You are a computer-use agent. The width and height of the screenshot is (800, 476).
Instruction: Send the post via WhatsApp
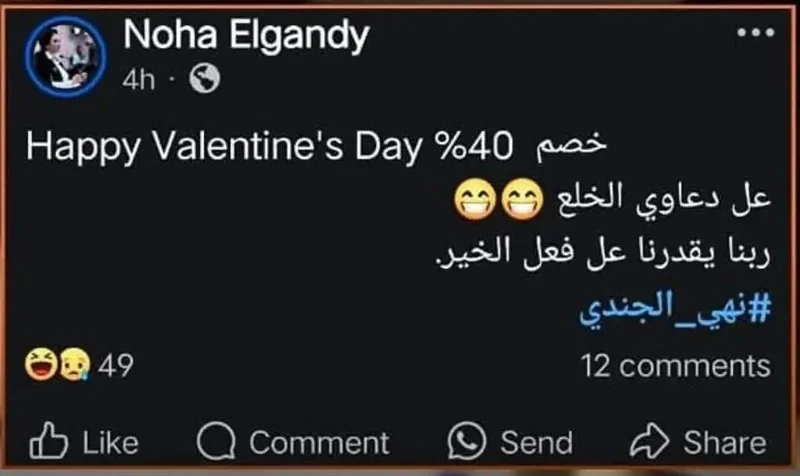(x=511, y=442)
